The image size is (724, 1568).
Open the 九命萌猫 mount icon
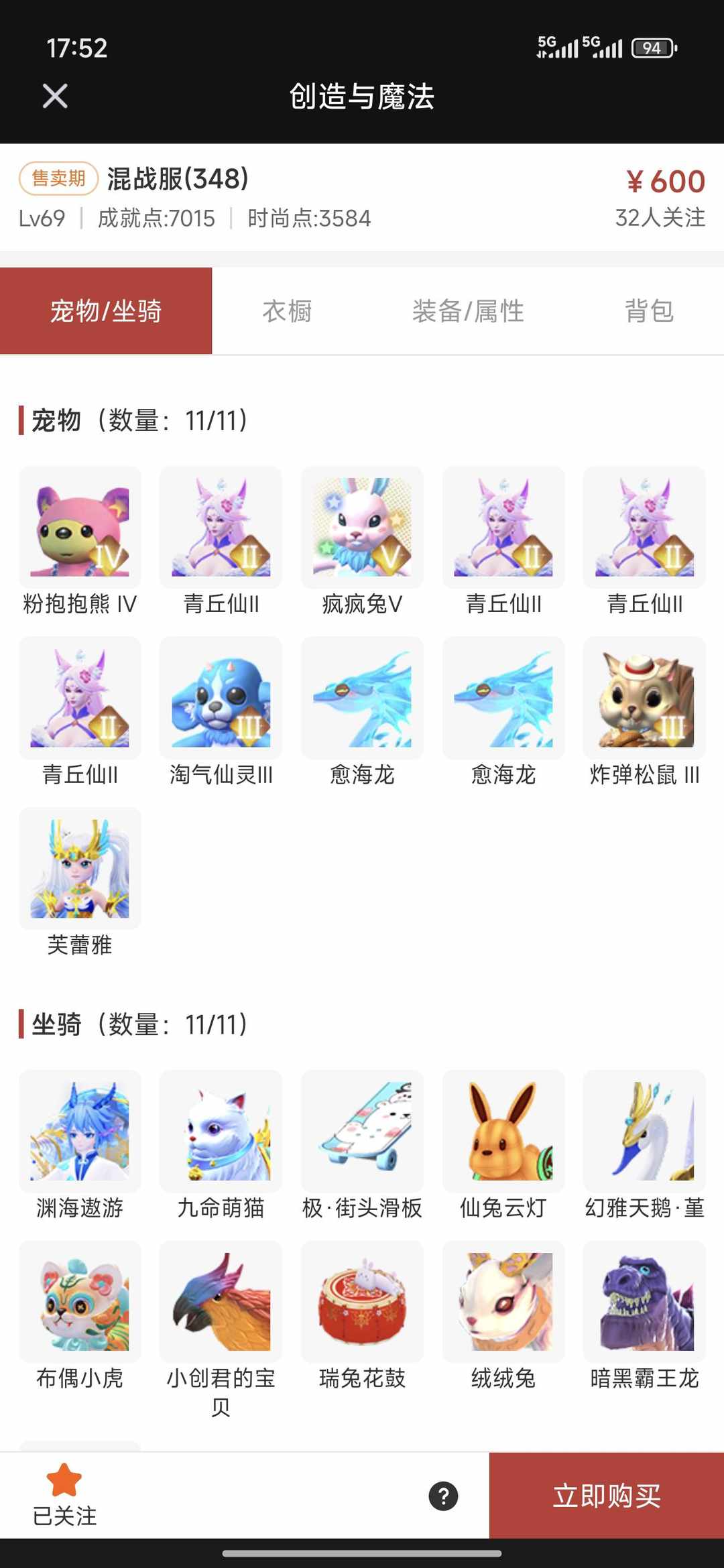click(221, 1133)
